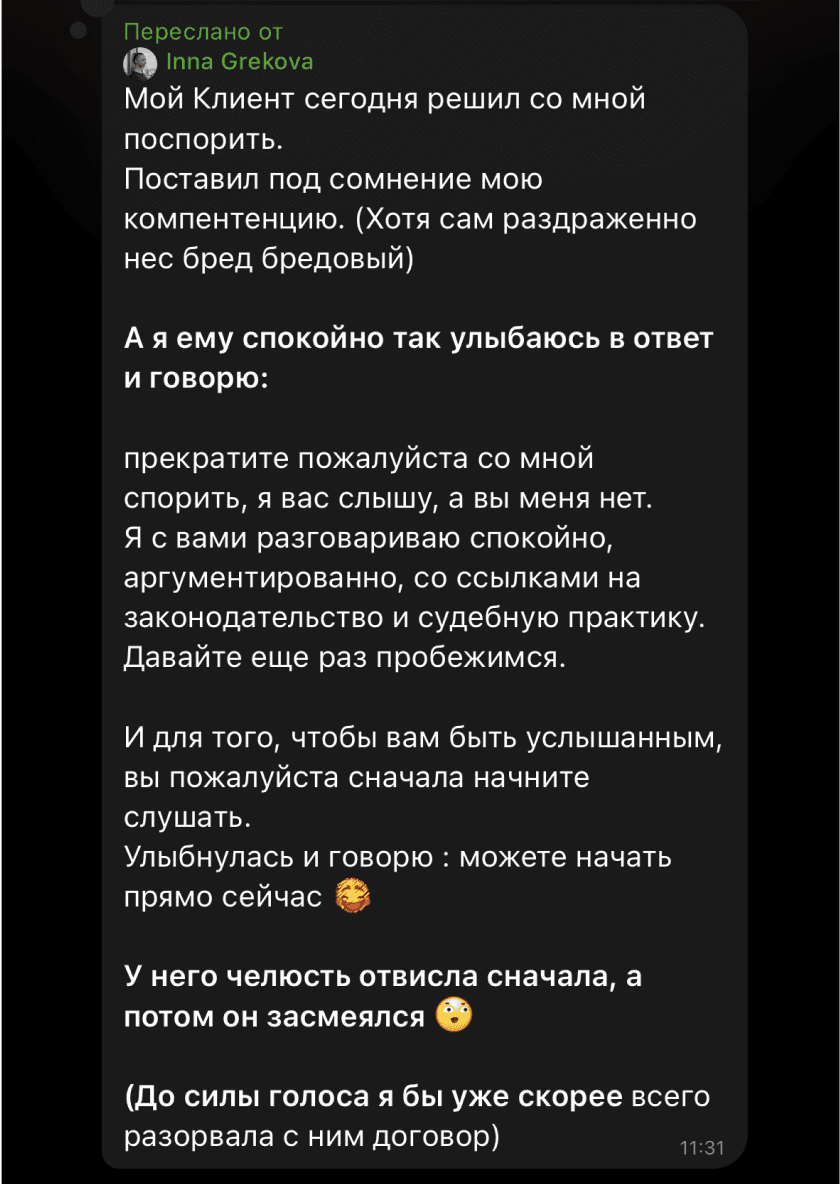
Task: Open forwarded sender Inna Grekova's profile
Action: click(238, 62)
